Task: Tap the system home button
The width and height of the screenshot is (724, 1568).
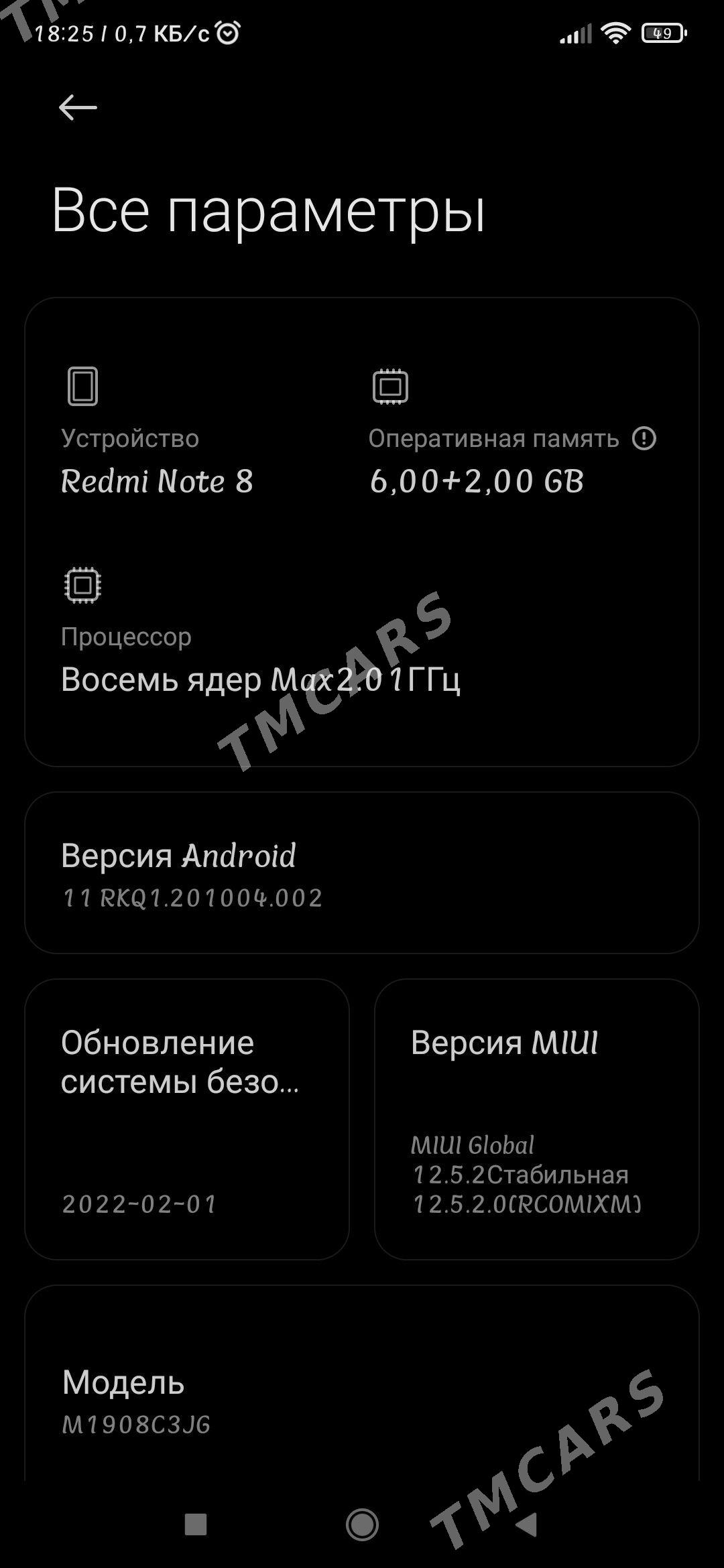Action: pyautogui.click(x=362, y=1524)
